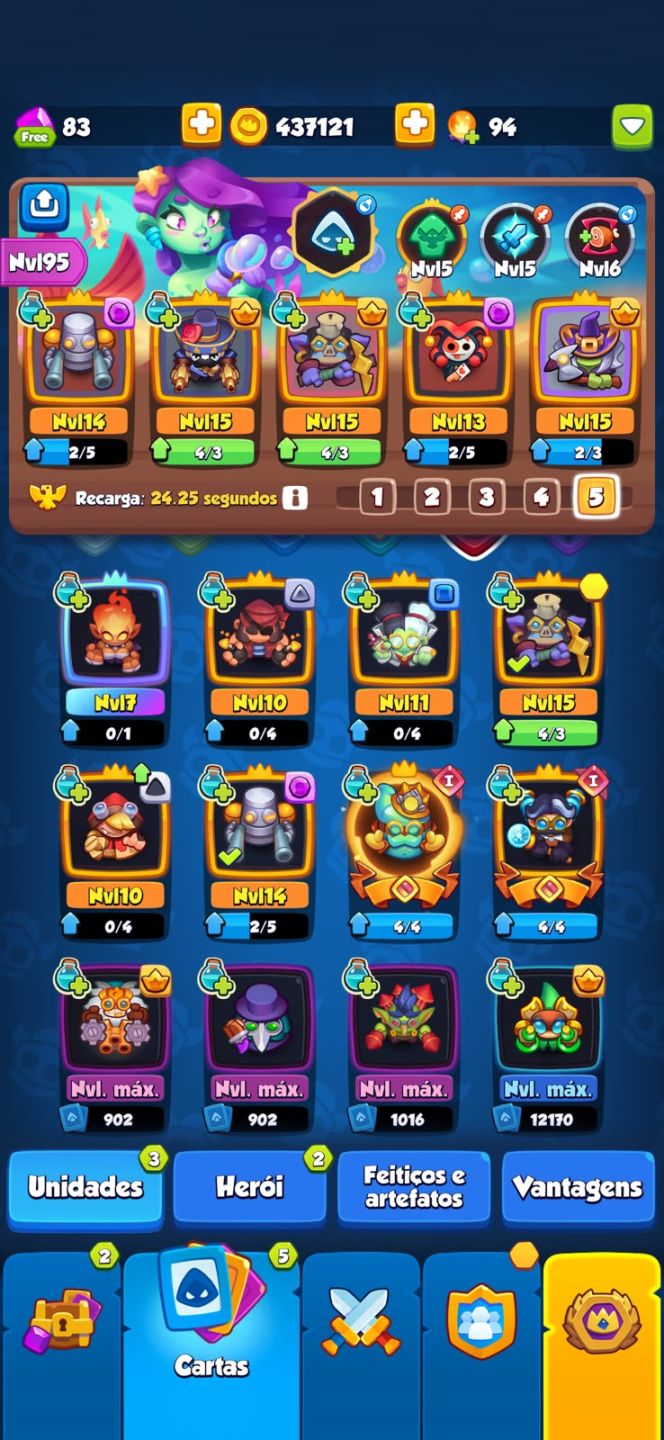Open Feitiços e artefatos tab
The width and height of the screenshot is (664, 1440).
414,1188
